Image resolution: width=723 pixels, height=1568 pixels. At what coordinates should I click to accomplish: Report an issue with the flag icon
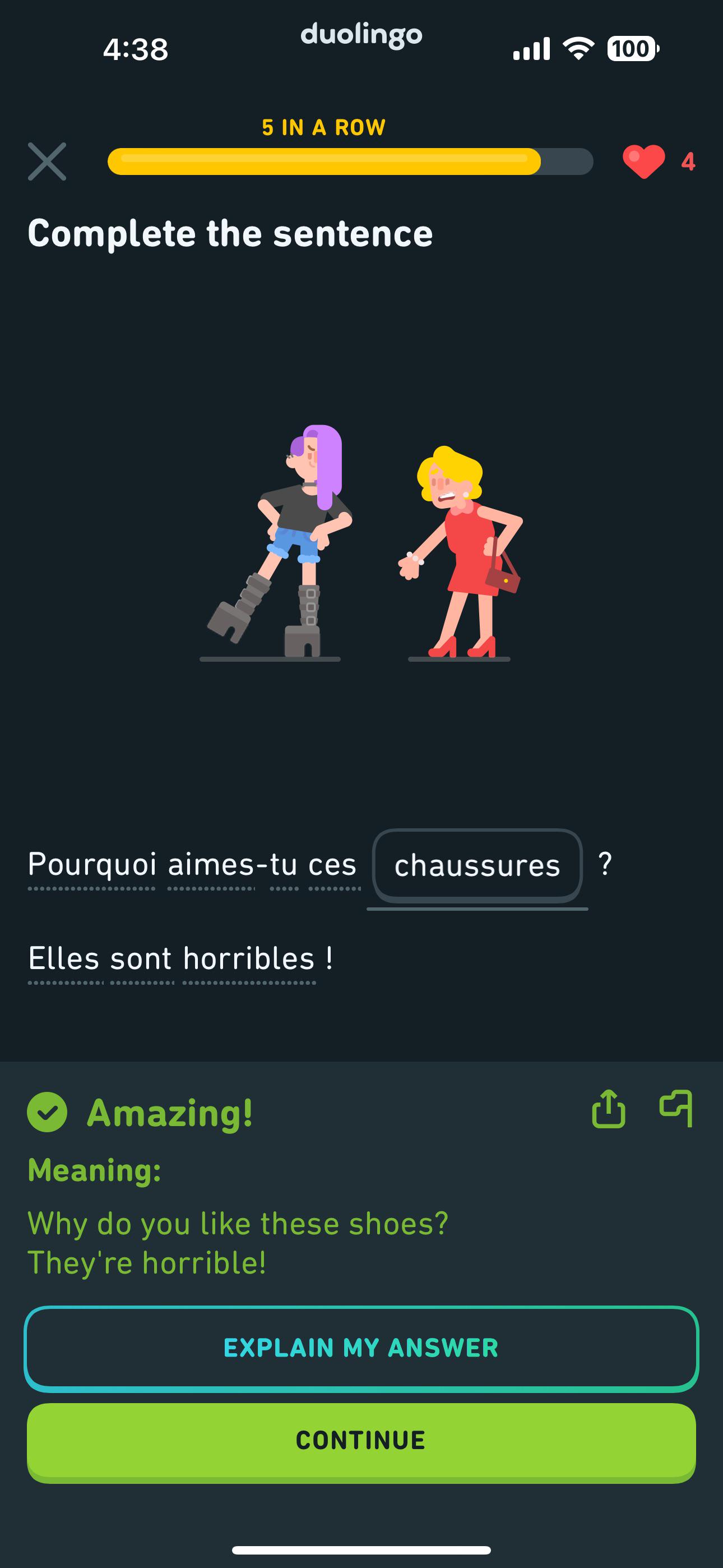click(x=676, y=1109)
